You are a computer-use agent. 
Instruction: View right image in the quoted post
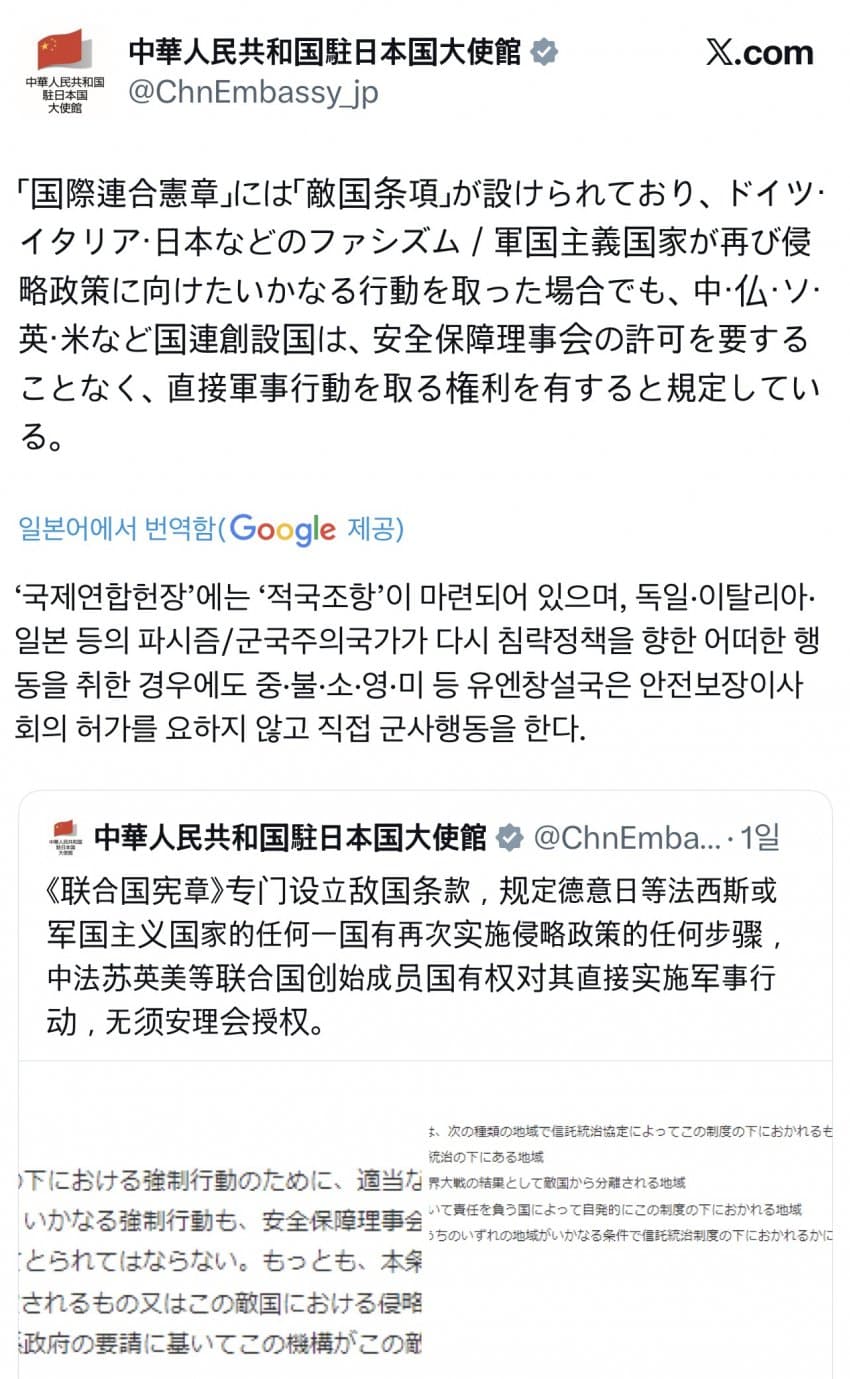[629, 1220]
